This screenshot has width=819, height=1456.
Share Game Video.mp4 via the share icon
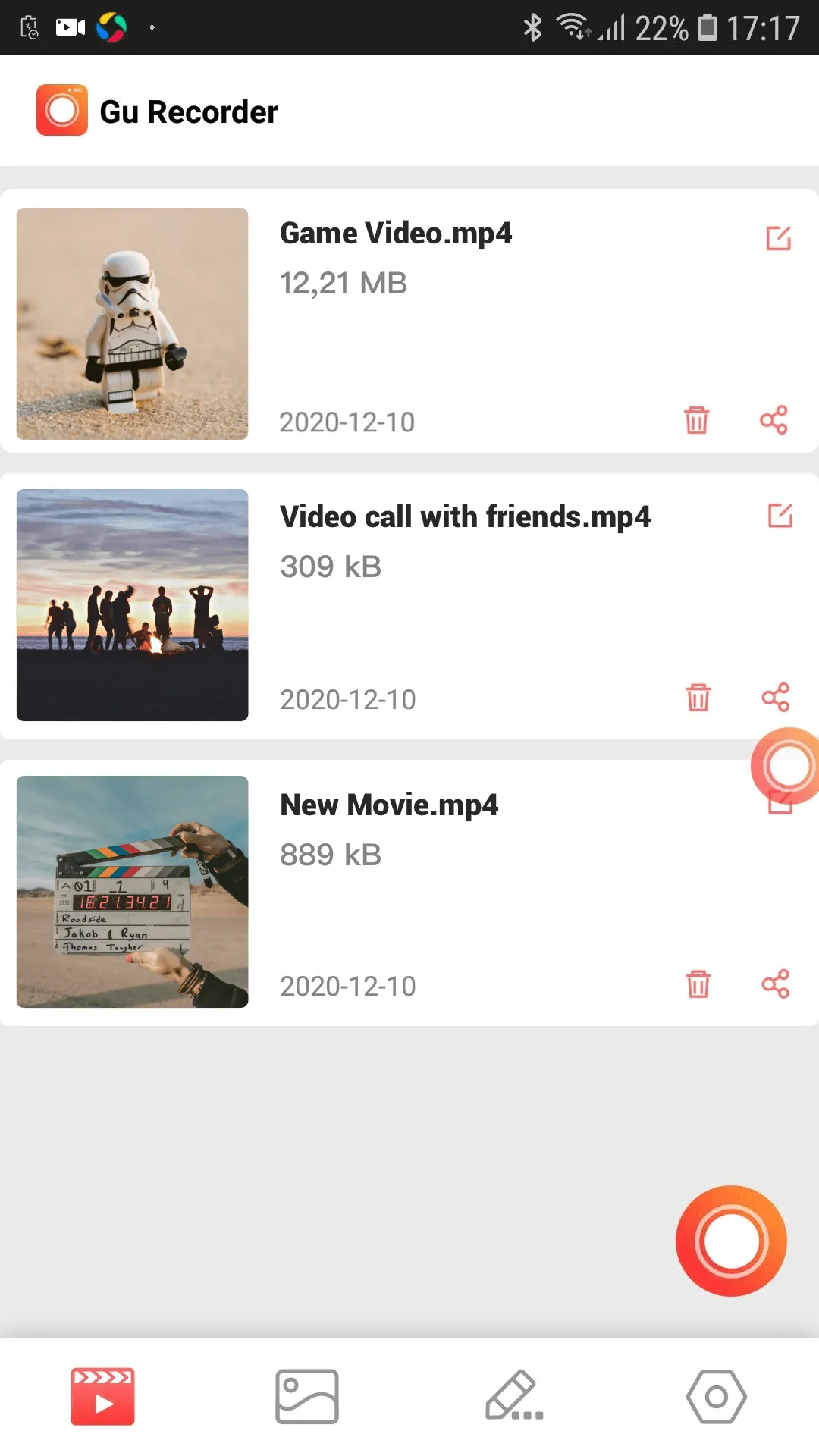coord(774,422)
